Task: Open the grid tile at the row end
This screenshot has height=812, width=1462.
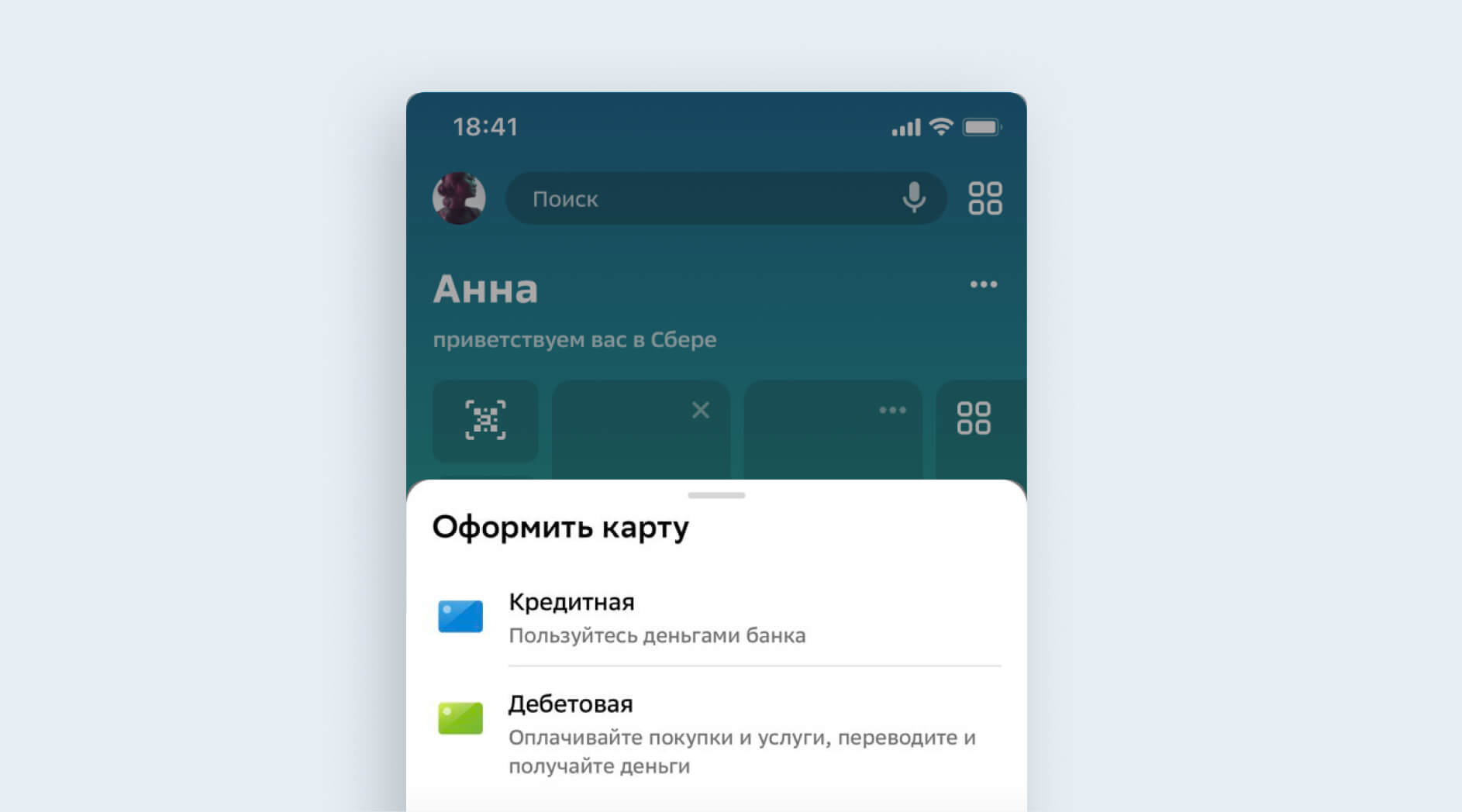Action: [x=974, y=418]
